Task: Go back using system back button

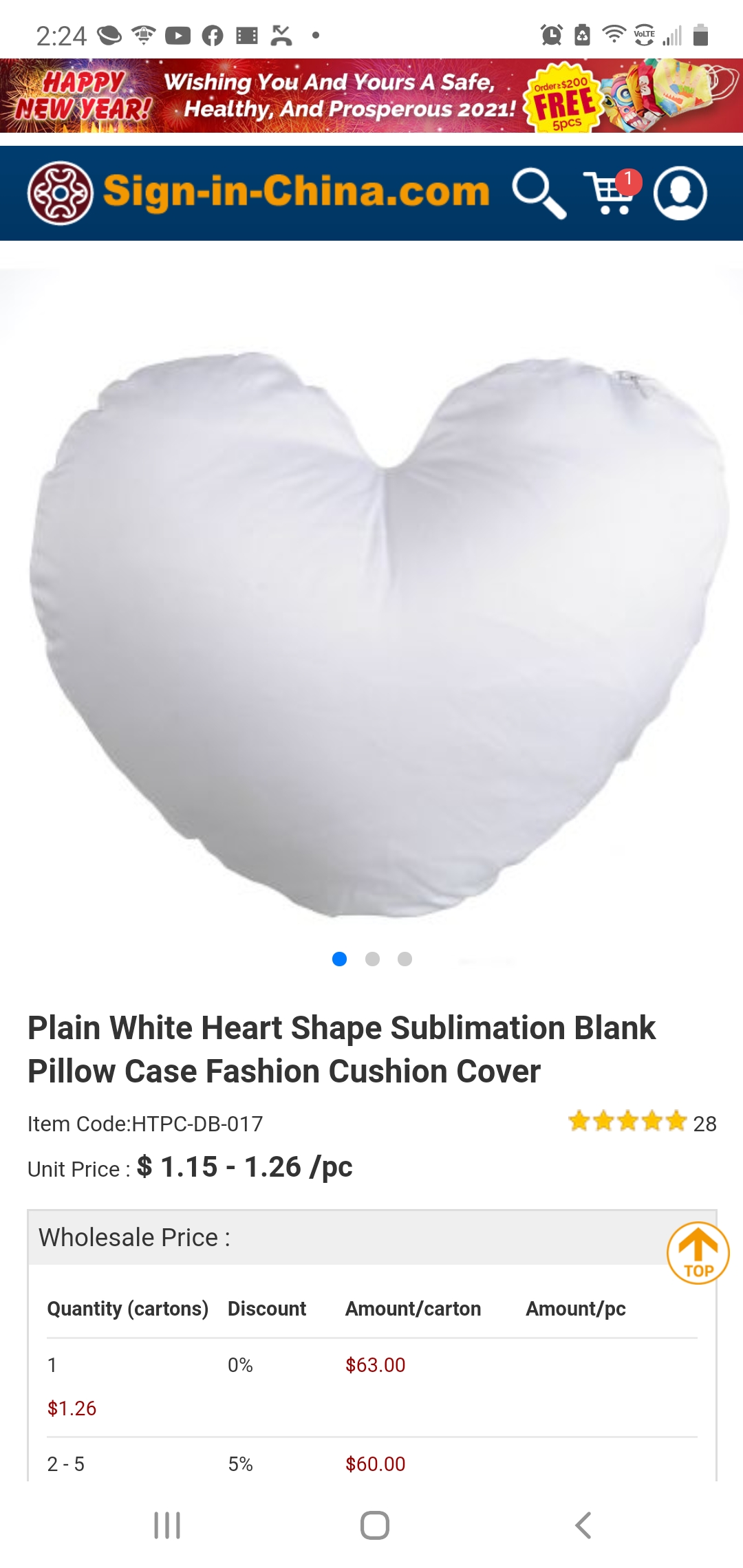Action: point(583,1525)
